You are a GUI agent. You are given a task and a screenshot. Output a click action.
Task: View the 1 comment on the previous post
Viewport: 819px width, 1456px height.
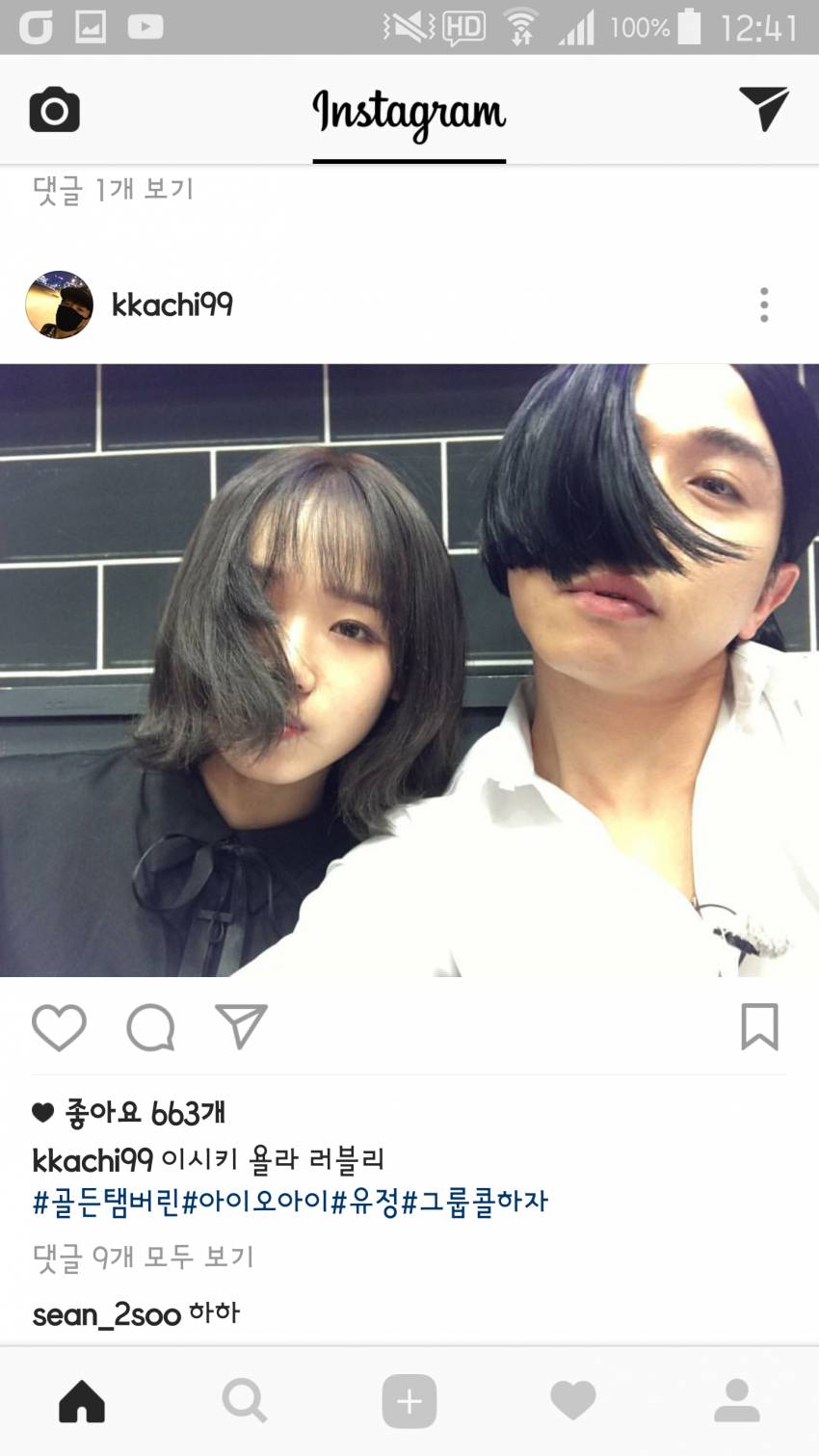pos(114,190)
